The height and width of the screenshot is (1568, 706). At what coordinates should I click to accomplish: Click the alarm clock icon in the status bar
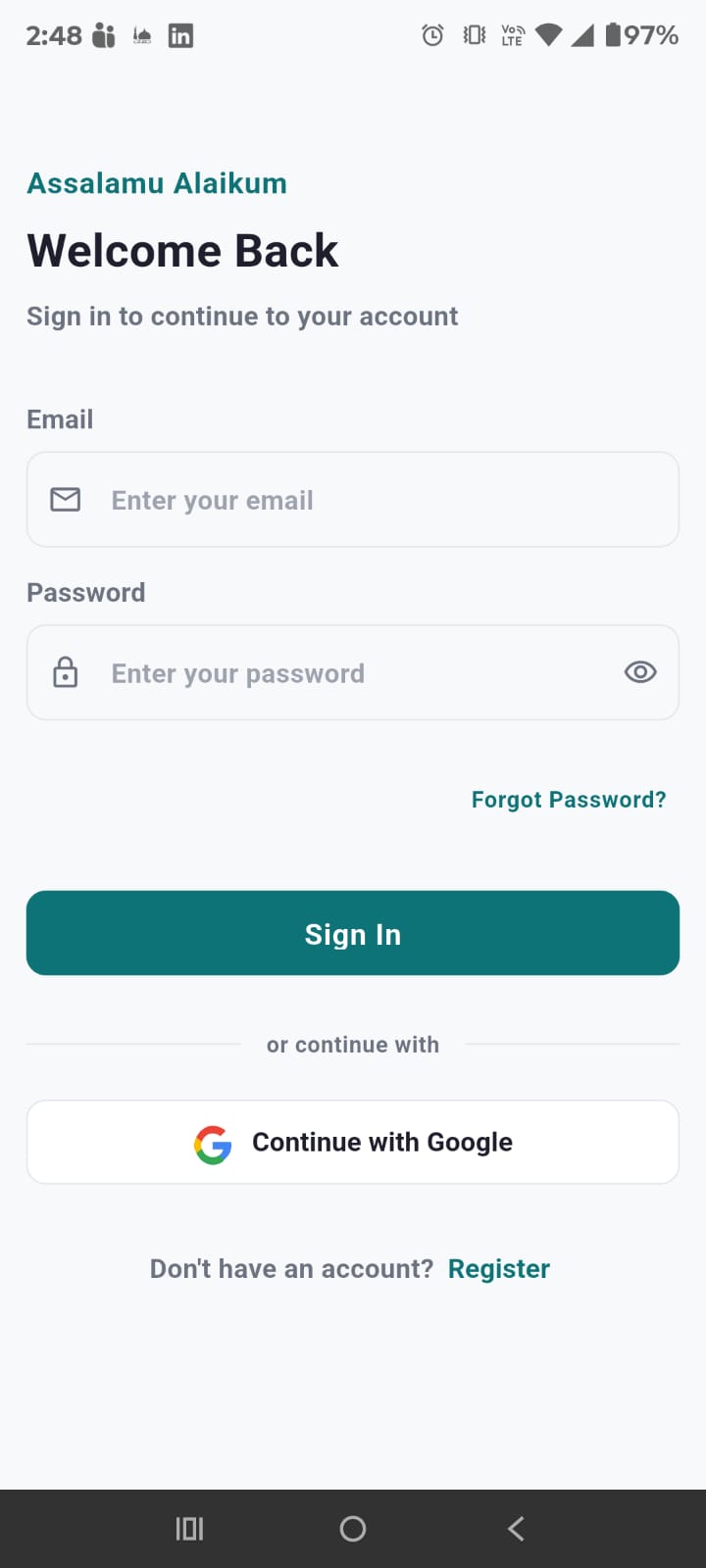click(432, 34)
